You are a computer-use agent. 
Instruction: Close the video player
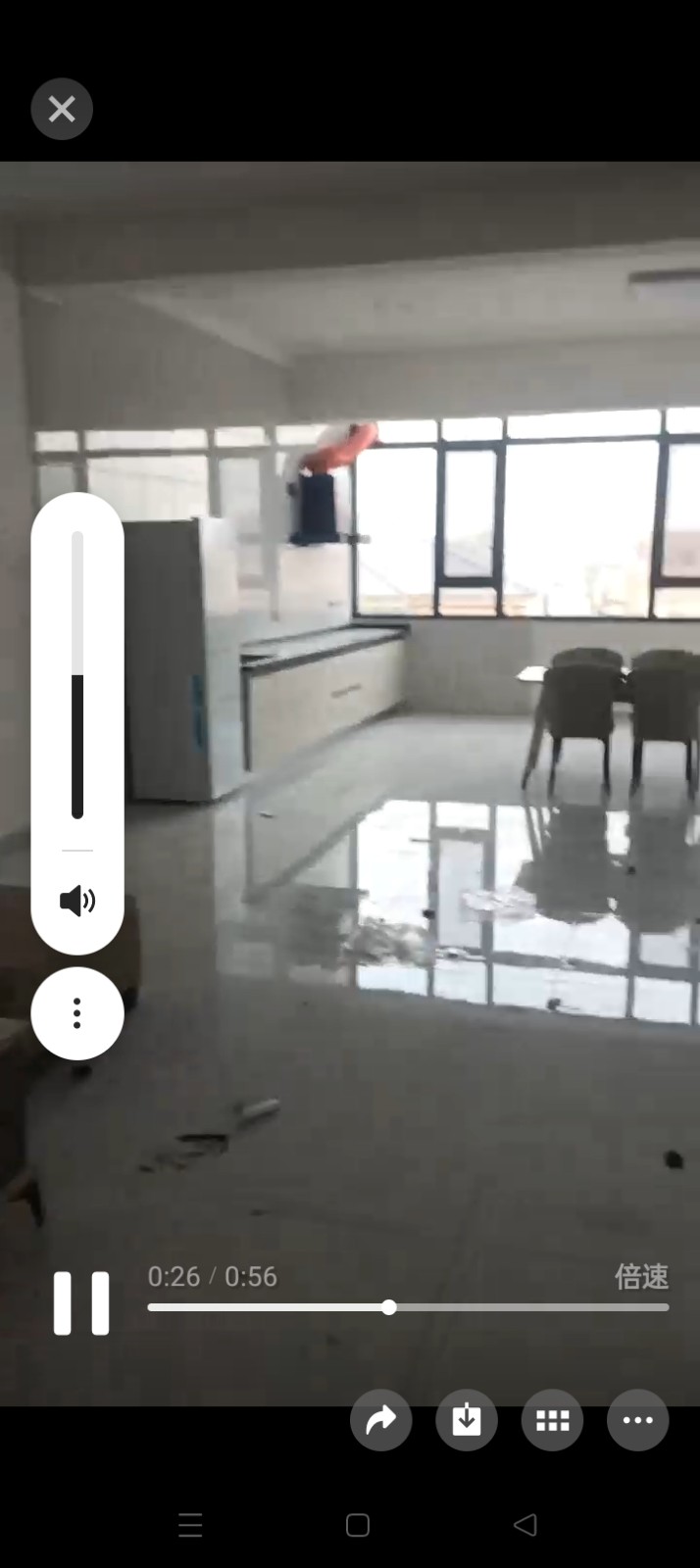tap(62, 109)
